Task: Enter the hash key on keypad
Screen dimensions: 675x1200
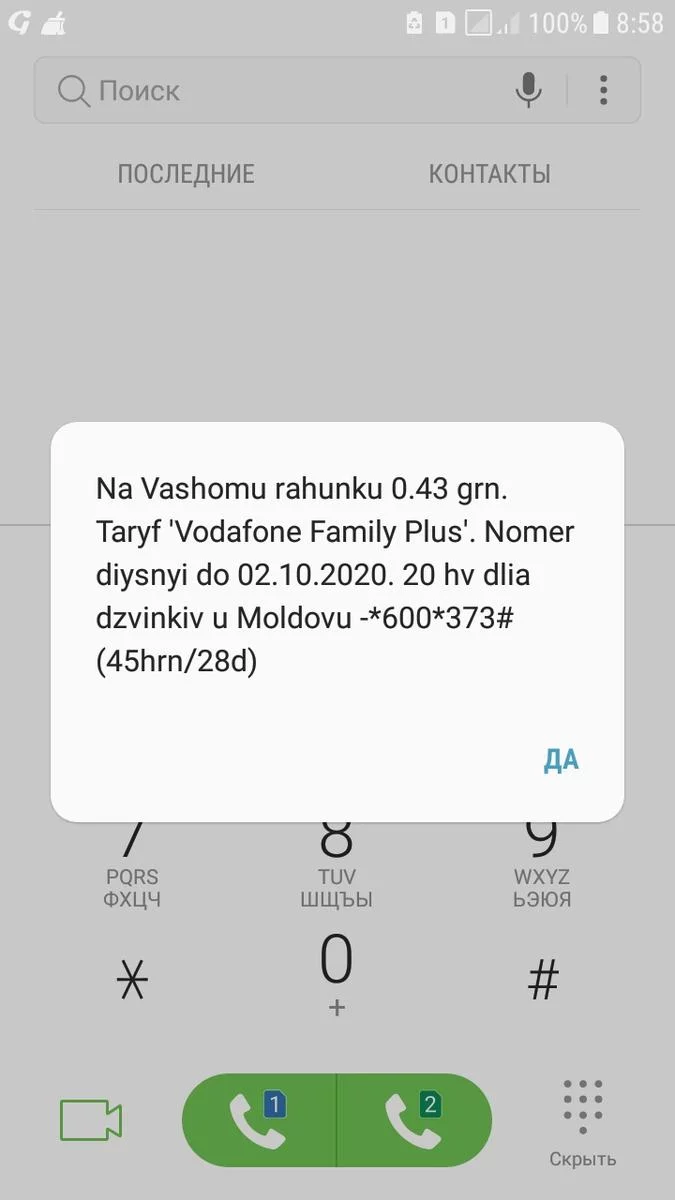Action: 542,980
